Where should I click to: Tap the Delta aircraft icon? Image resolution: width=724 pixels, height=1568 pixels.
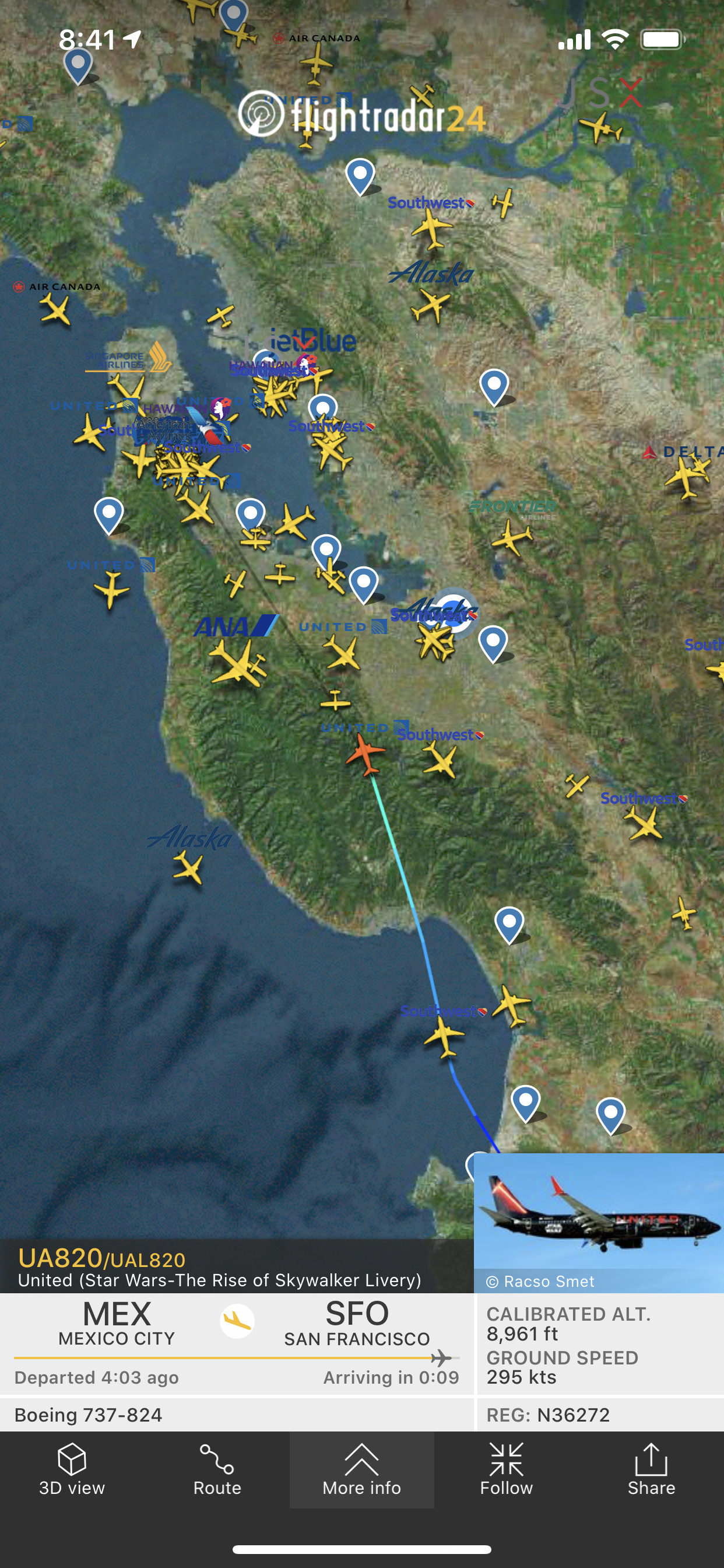(688, 476)
